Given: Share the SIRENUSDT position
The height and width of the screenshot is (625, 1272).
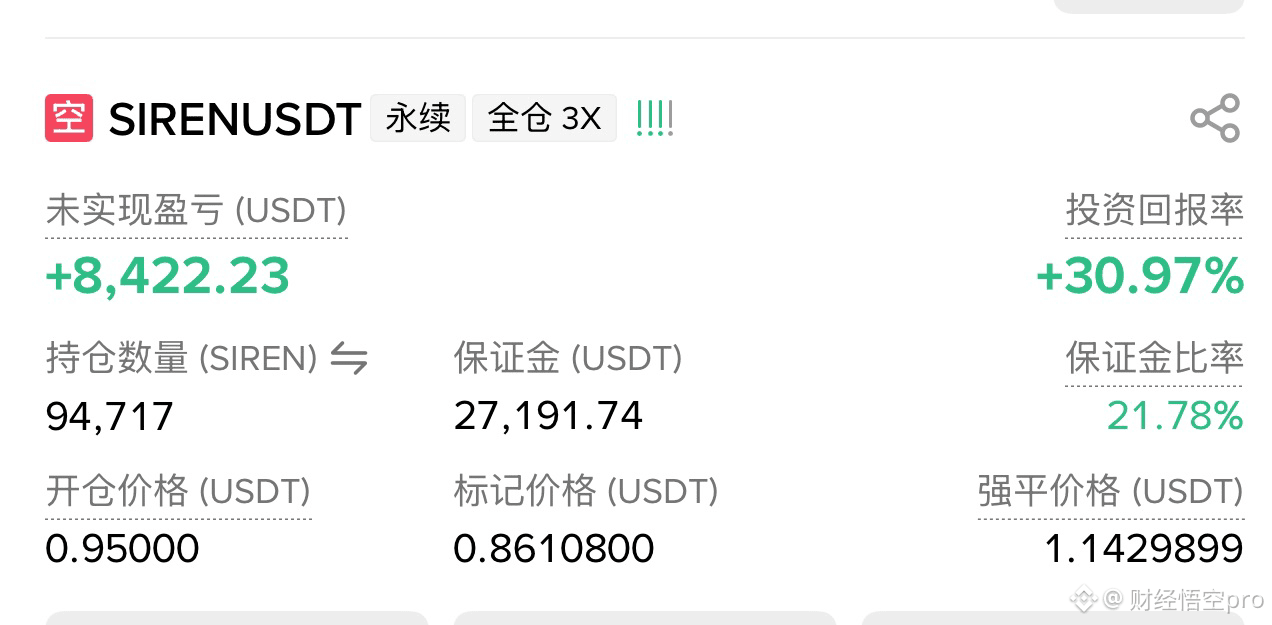Looking at the screenshot, I should (1215, 119).
